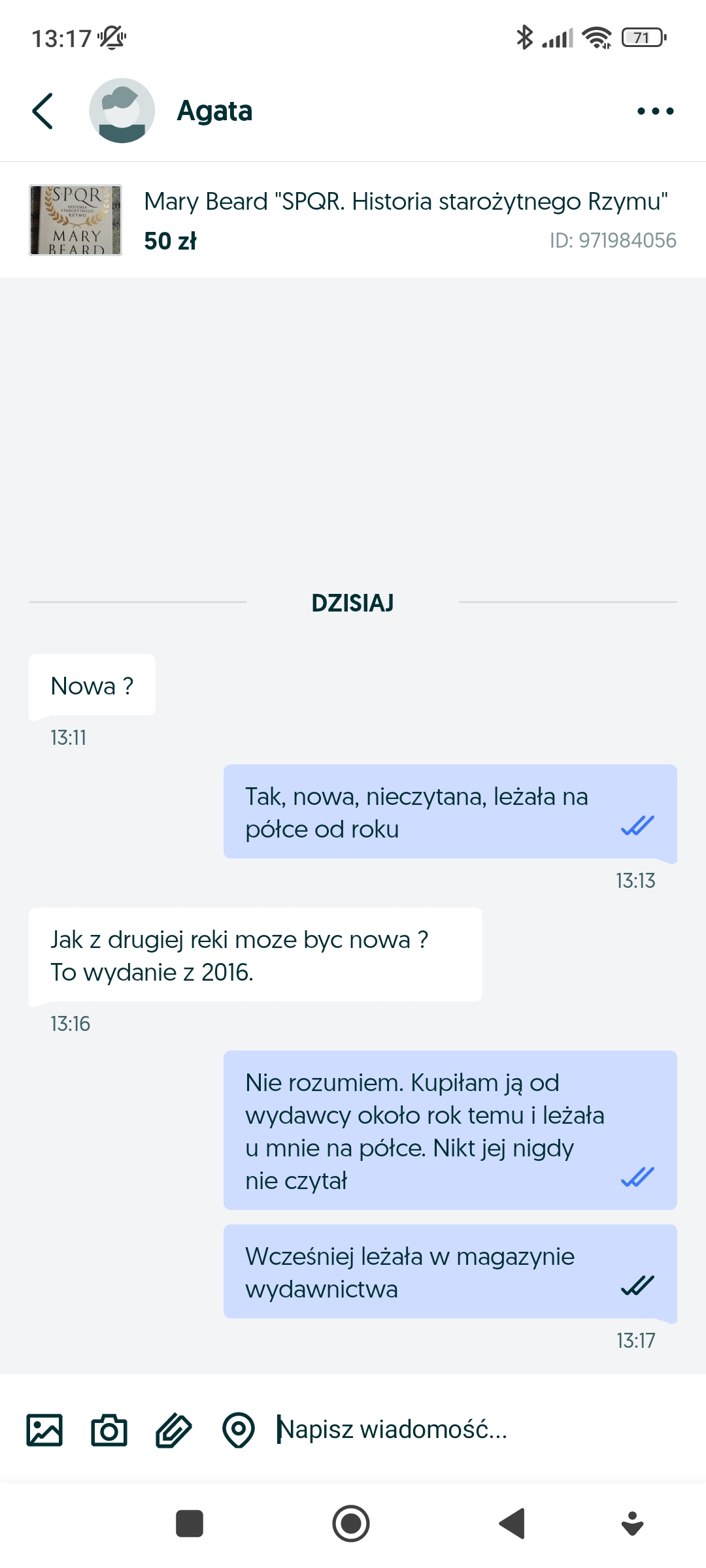Attach a picture from the gallery
The image size is (706, 1568).
pyautogui.click(x=44, y=1429)
